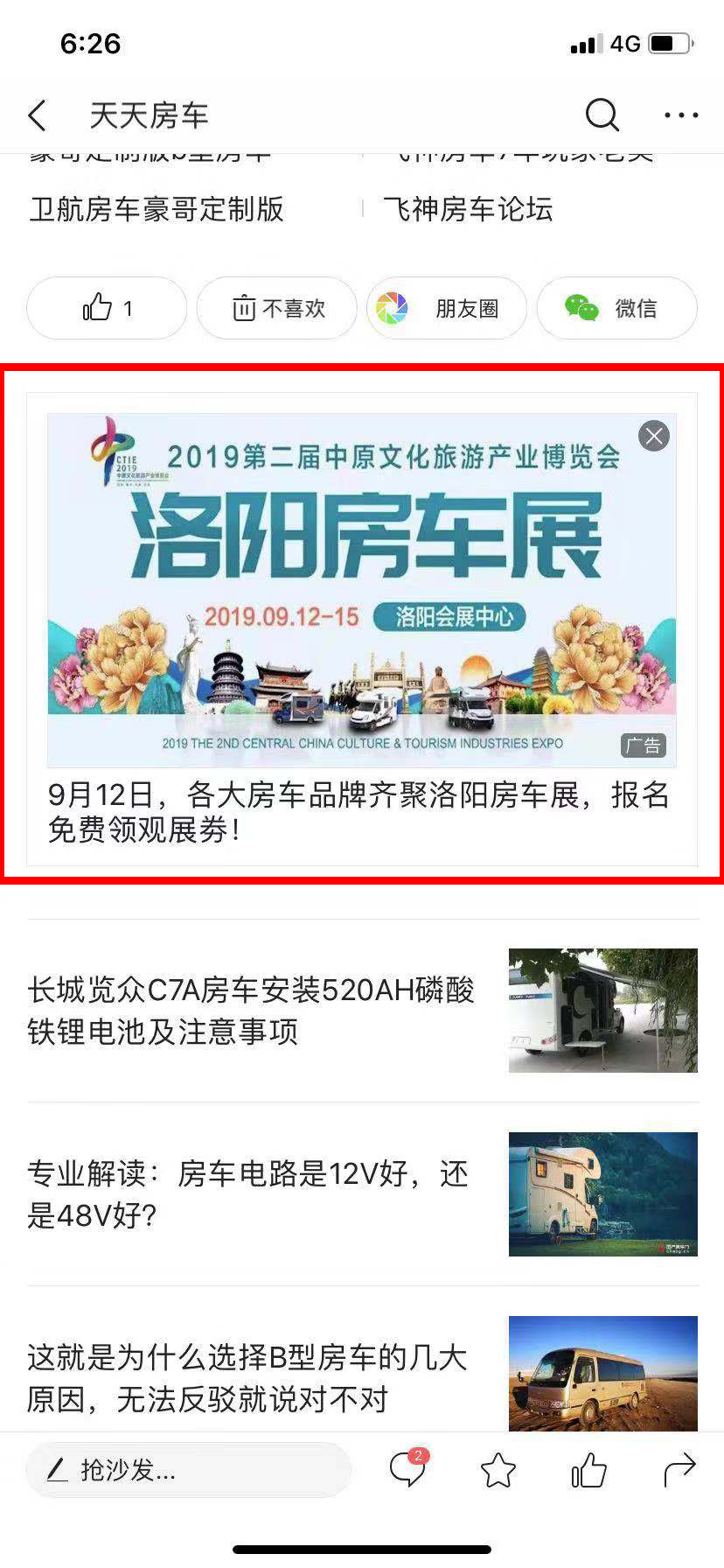Open search in the top bar
724x1568 pixels.
pyautogui.click(x=602, y=115)
